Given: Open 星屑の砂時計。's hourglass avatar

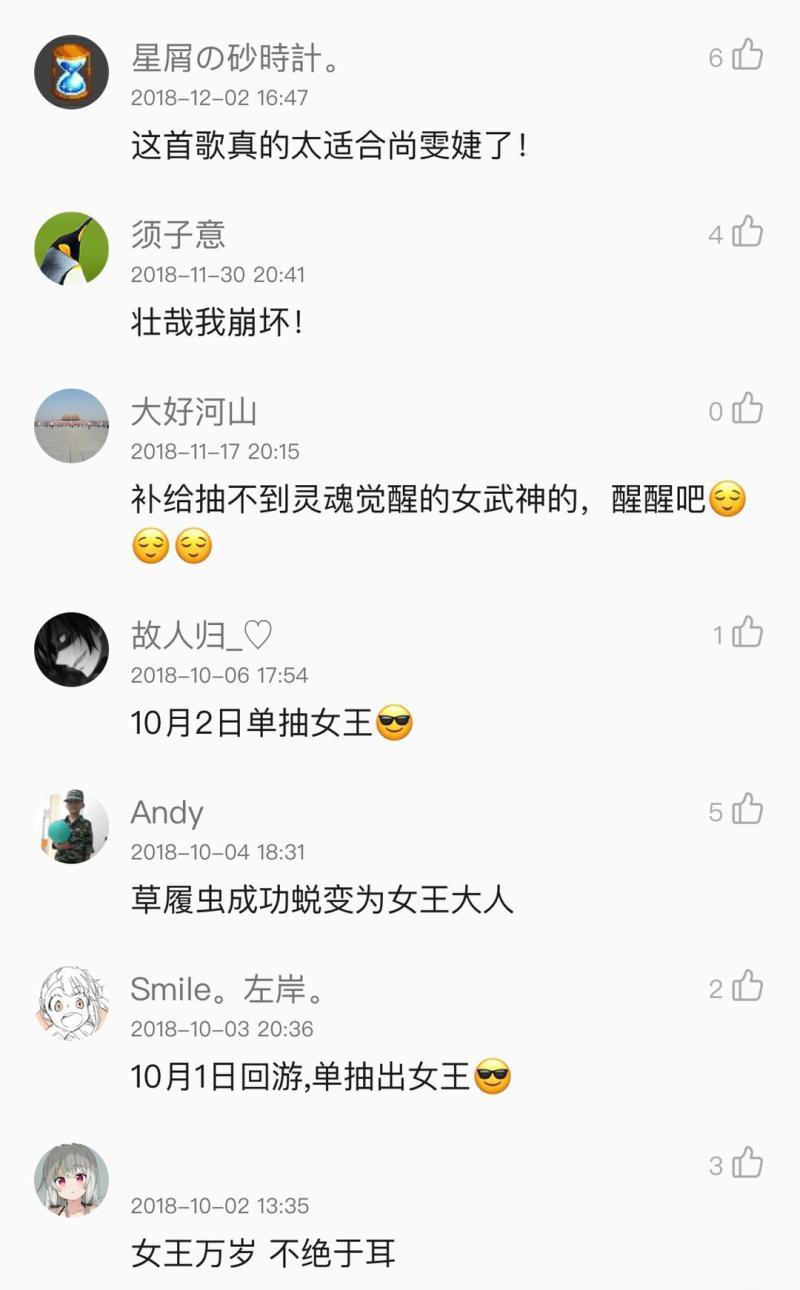Looking at the screenshot, I should [x=69, y=70].
